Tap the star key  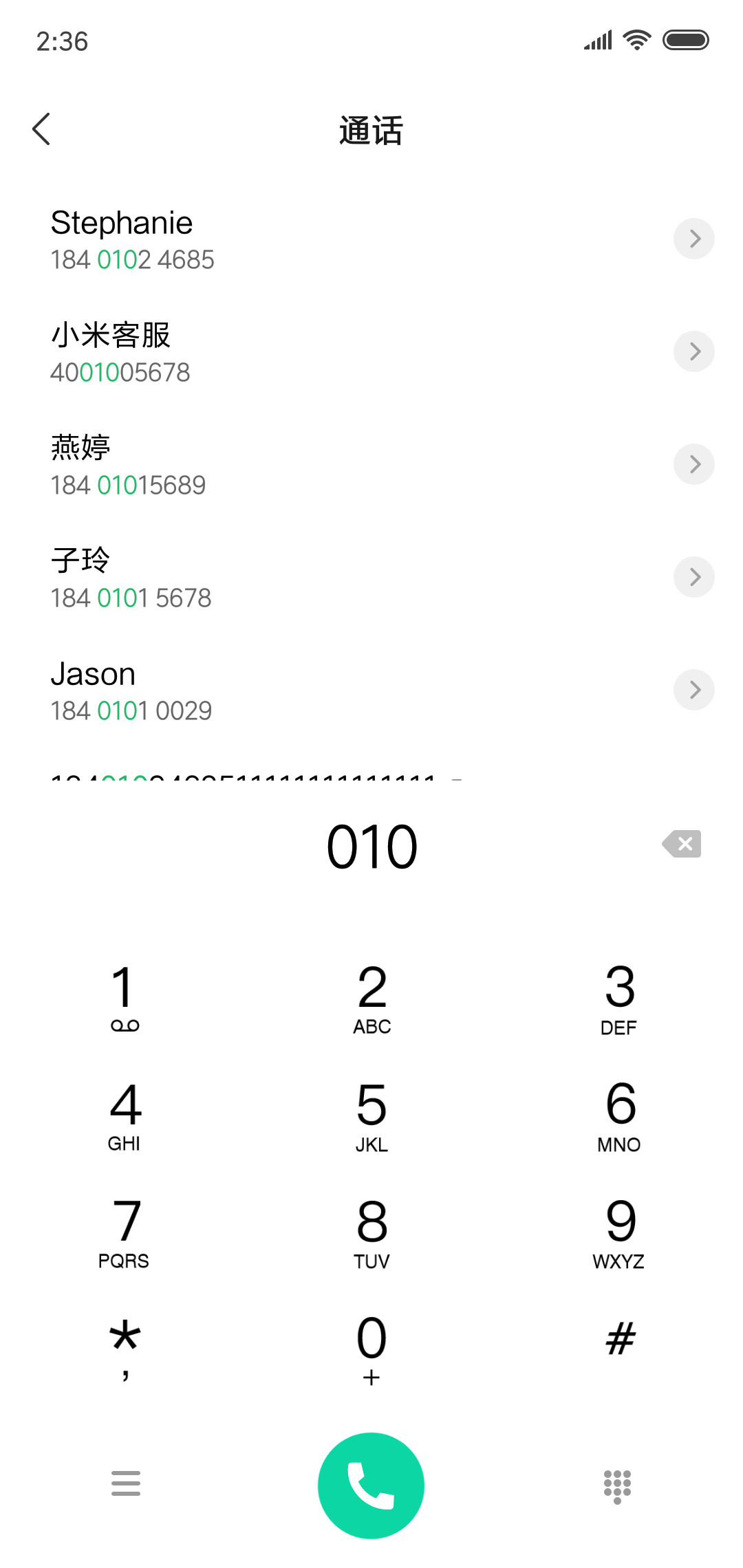(x=125, y=1349)
